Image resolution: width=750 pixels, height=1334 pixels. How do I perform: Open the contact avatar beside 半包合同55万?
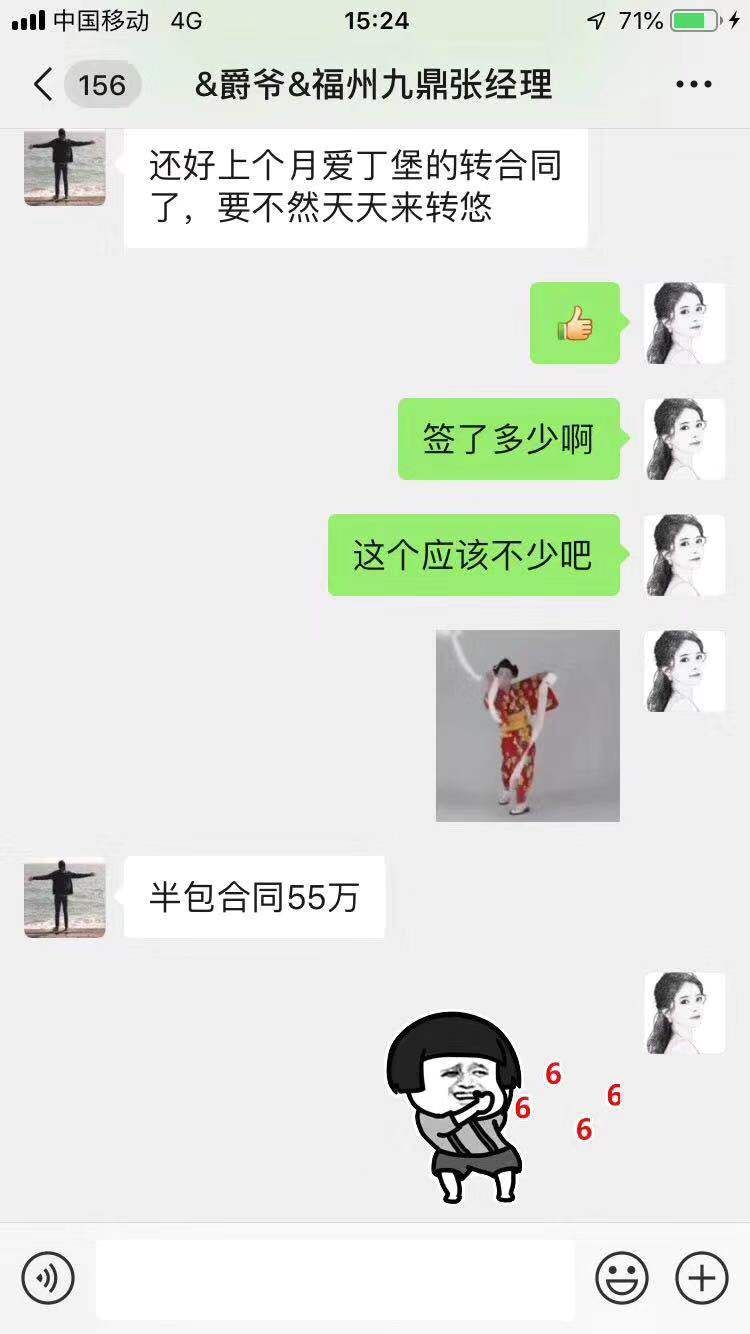coord(65,897)
